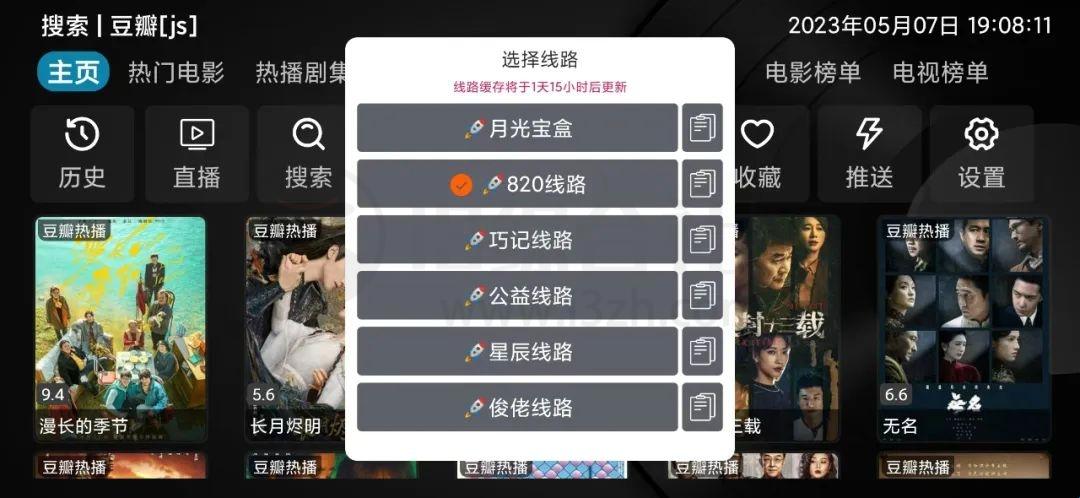
Task: Copy the 公益线路 address
Action: click(703, 296)
